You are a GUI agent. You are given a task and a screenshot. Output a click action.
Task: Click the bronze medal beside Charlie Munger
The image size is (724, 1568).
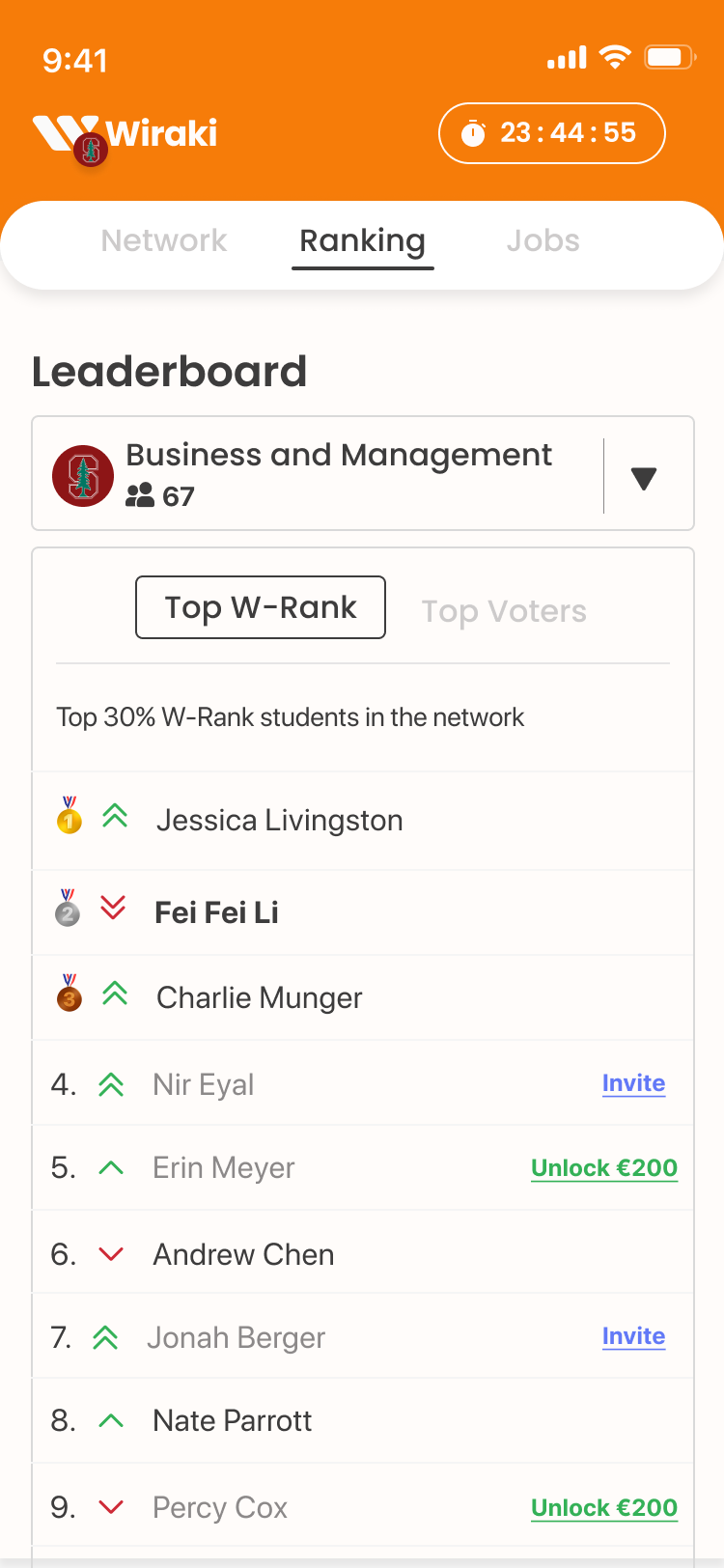coord(68,997)
